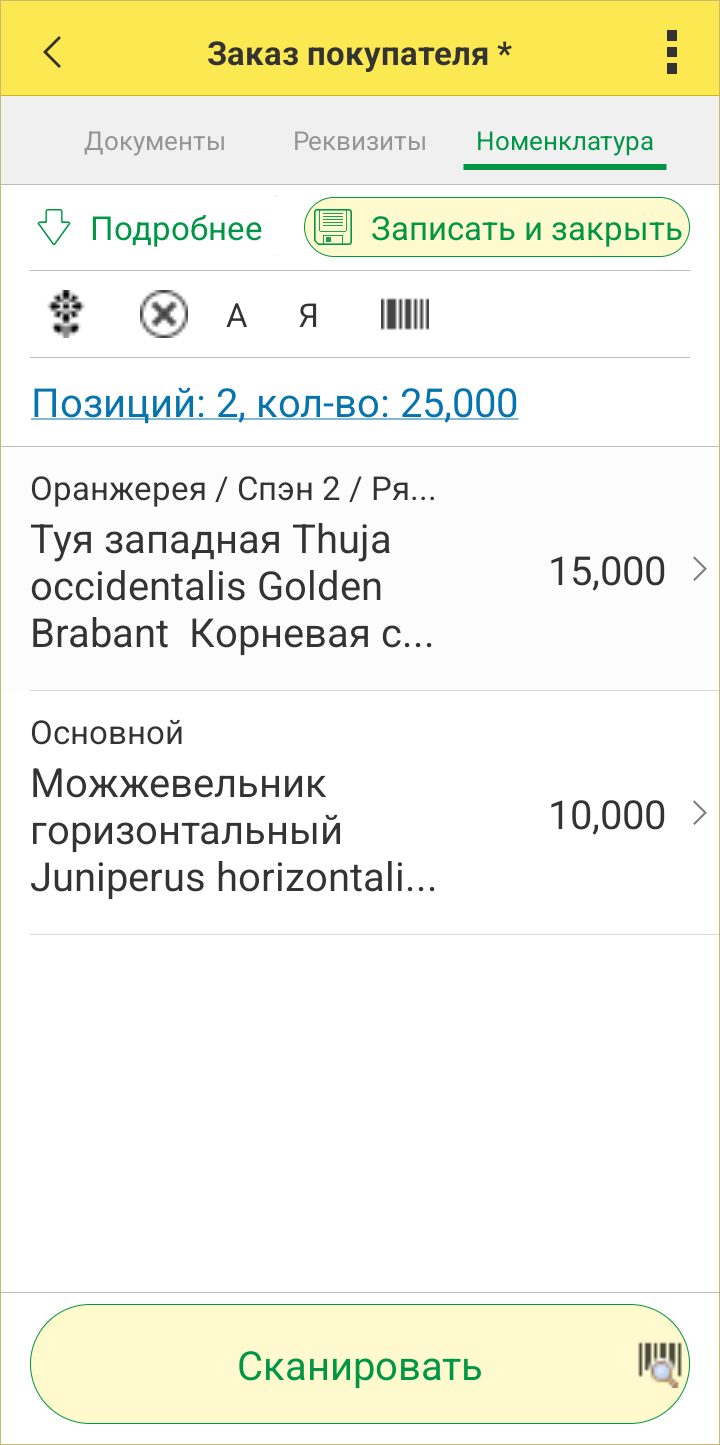
Task: Tap the Сканировать button
Action: tap(360, 1366)
